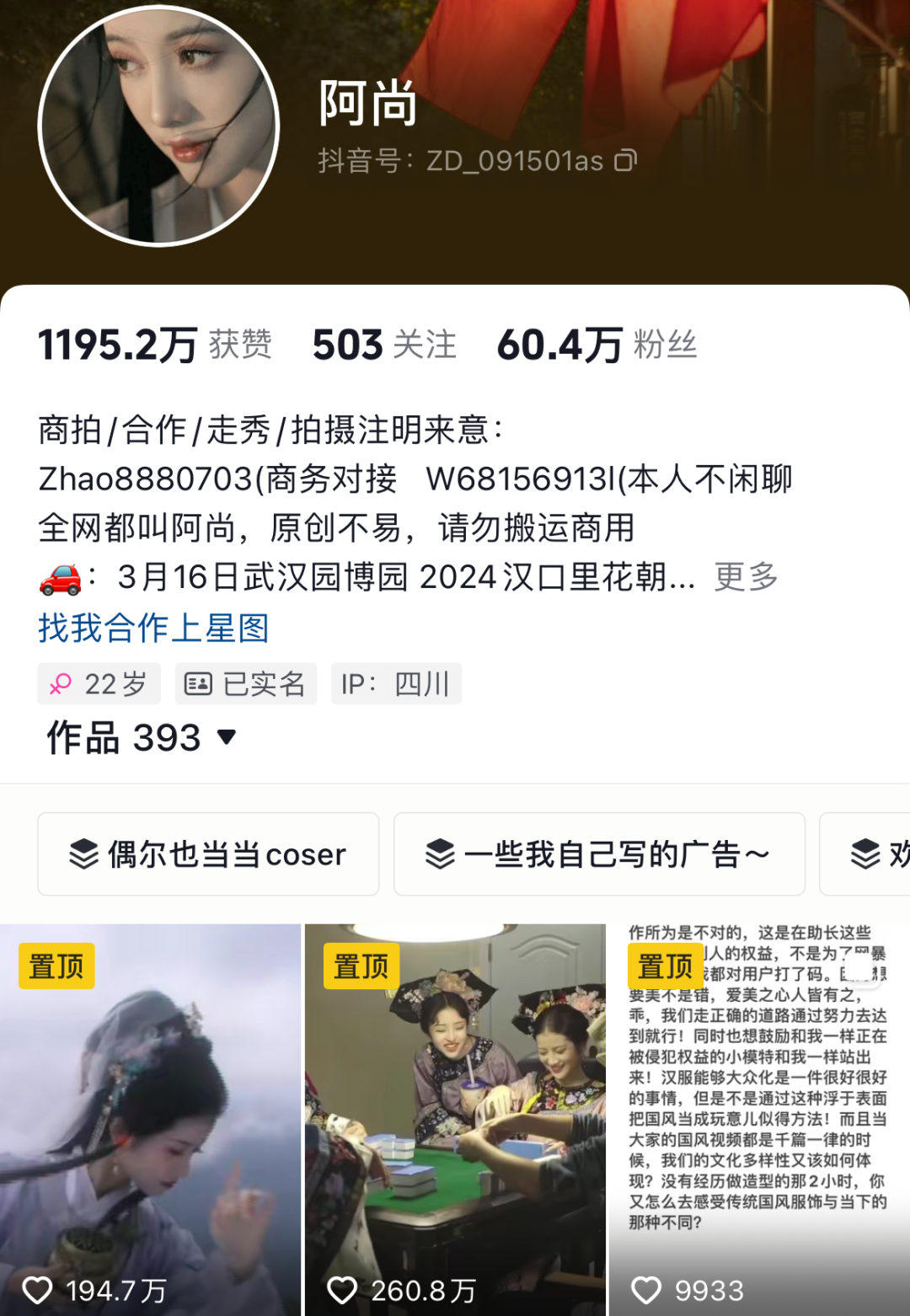Open the profile avatar picture
The width and height of the screenshot is (910, 1316).
(x=159, y=126)
